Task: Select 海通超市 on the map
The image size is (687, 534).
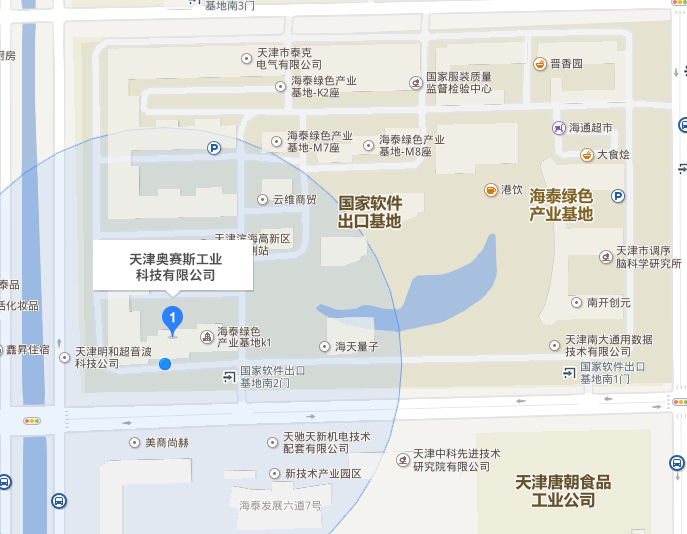Action: click(x=558, y=128)
